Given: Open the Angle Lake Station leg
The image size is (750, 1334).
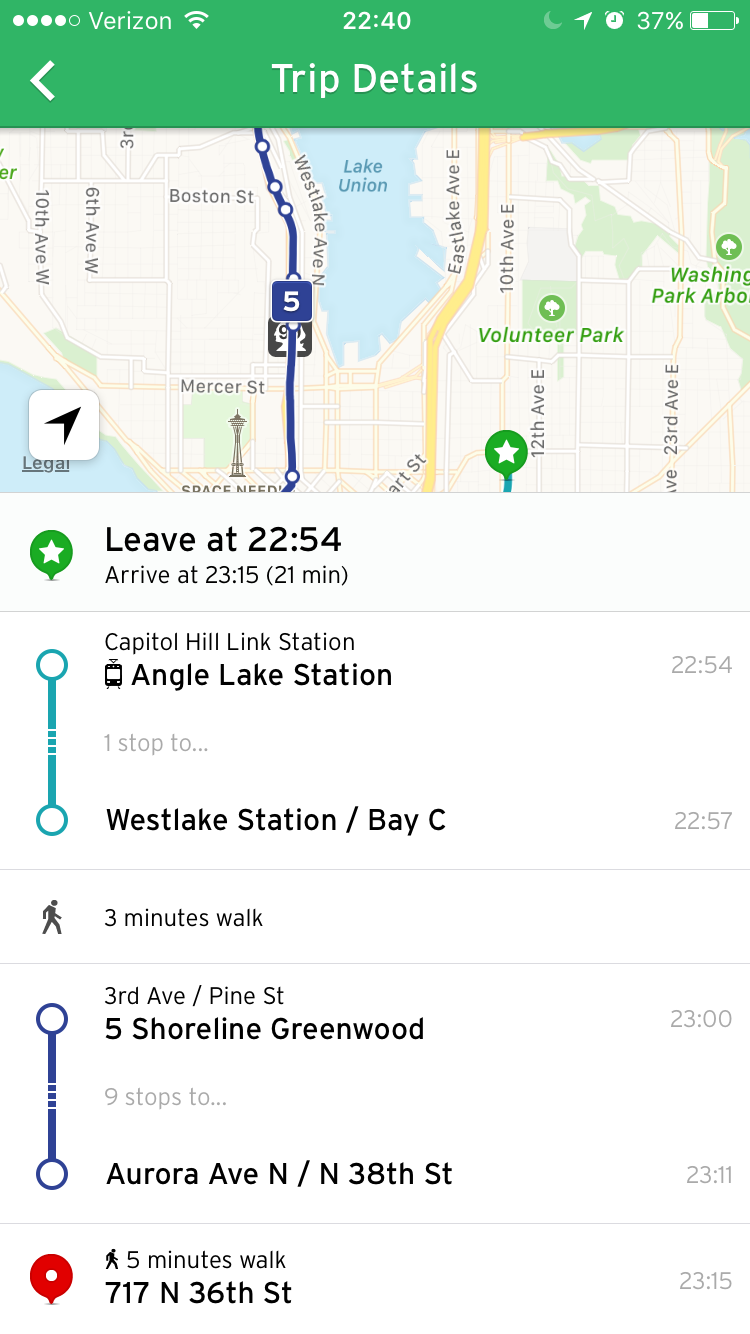Looking at the screenshot, I should click(x=261, y=675).
